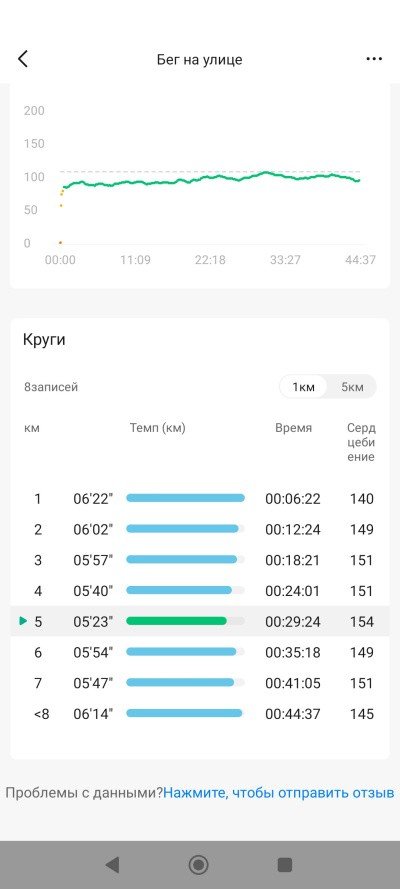400x889 pixels.
Task: Go back using the top-left arrow
Action: (x=23, y=59)
